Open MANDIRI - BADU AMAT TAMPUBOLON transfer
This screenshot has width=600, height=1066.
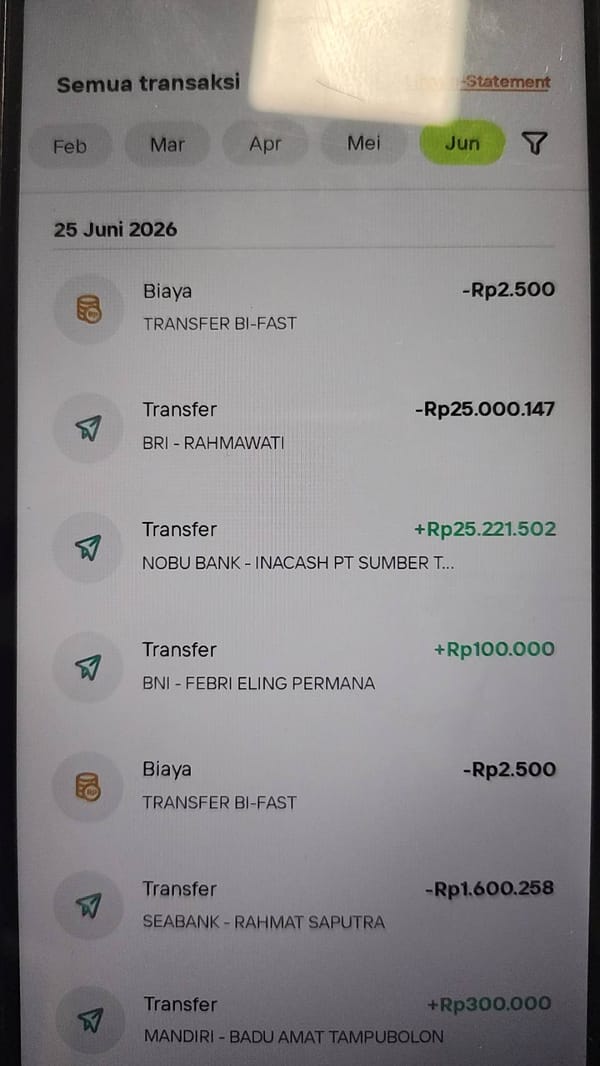(x=304, y=1020)
